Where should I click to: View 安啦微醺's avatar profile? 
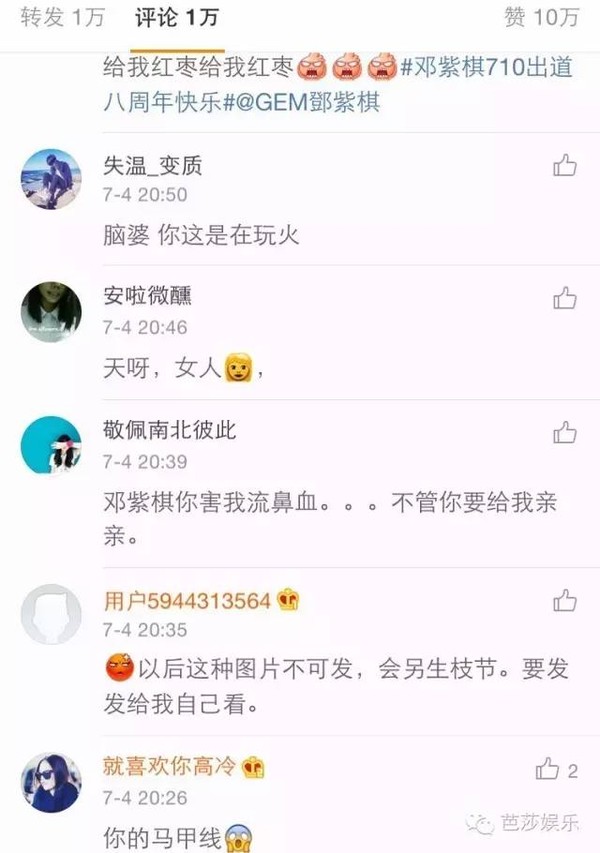51,312
